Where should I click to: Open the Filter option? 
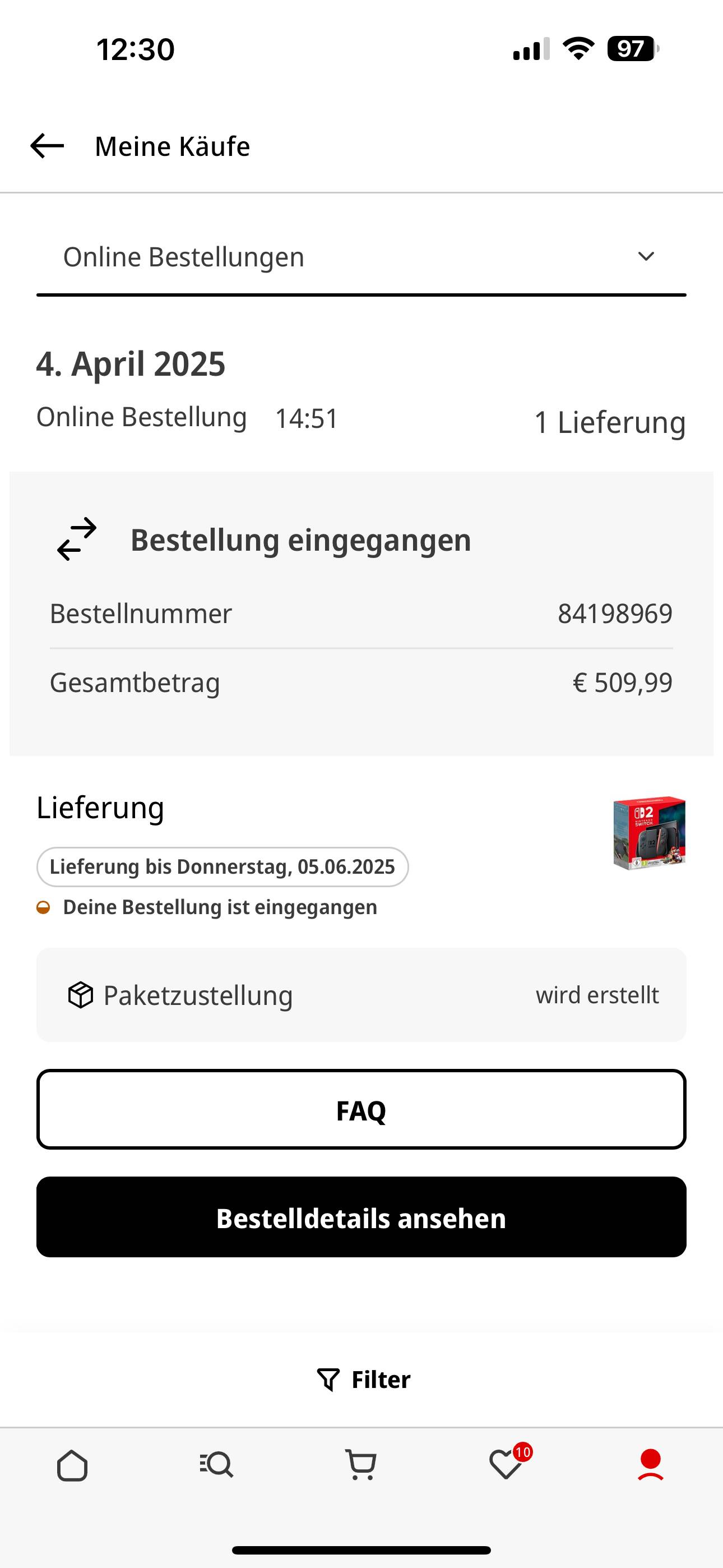click(364, 1380)
